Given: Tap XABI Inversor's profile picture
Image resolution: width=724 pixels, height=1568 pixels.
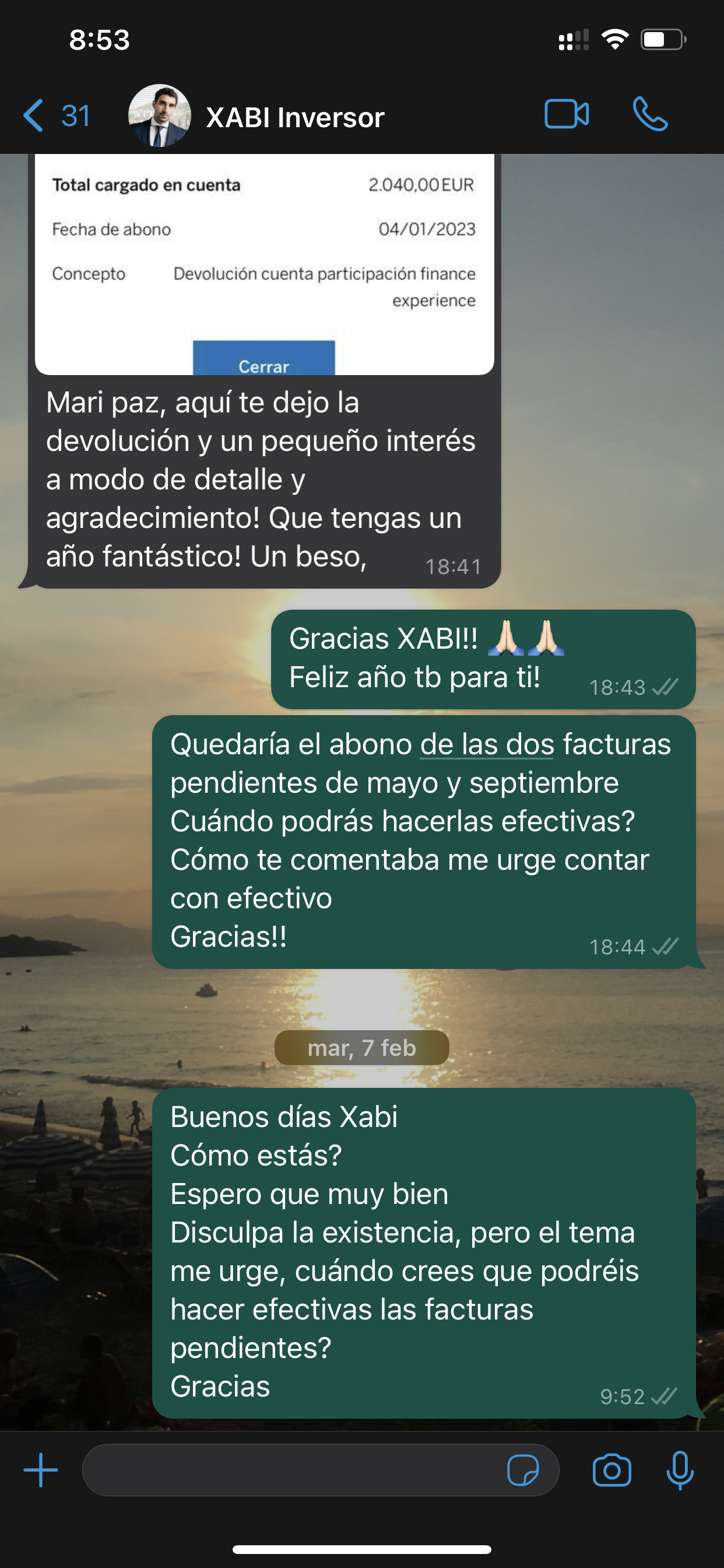Looking at the screenshot, I should [159, 116].
